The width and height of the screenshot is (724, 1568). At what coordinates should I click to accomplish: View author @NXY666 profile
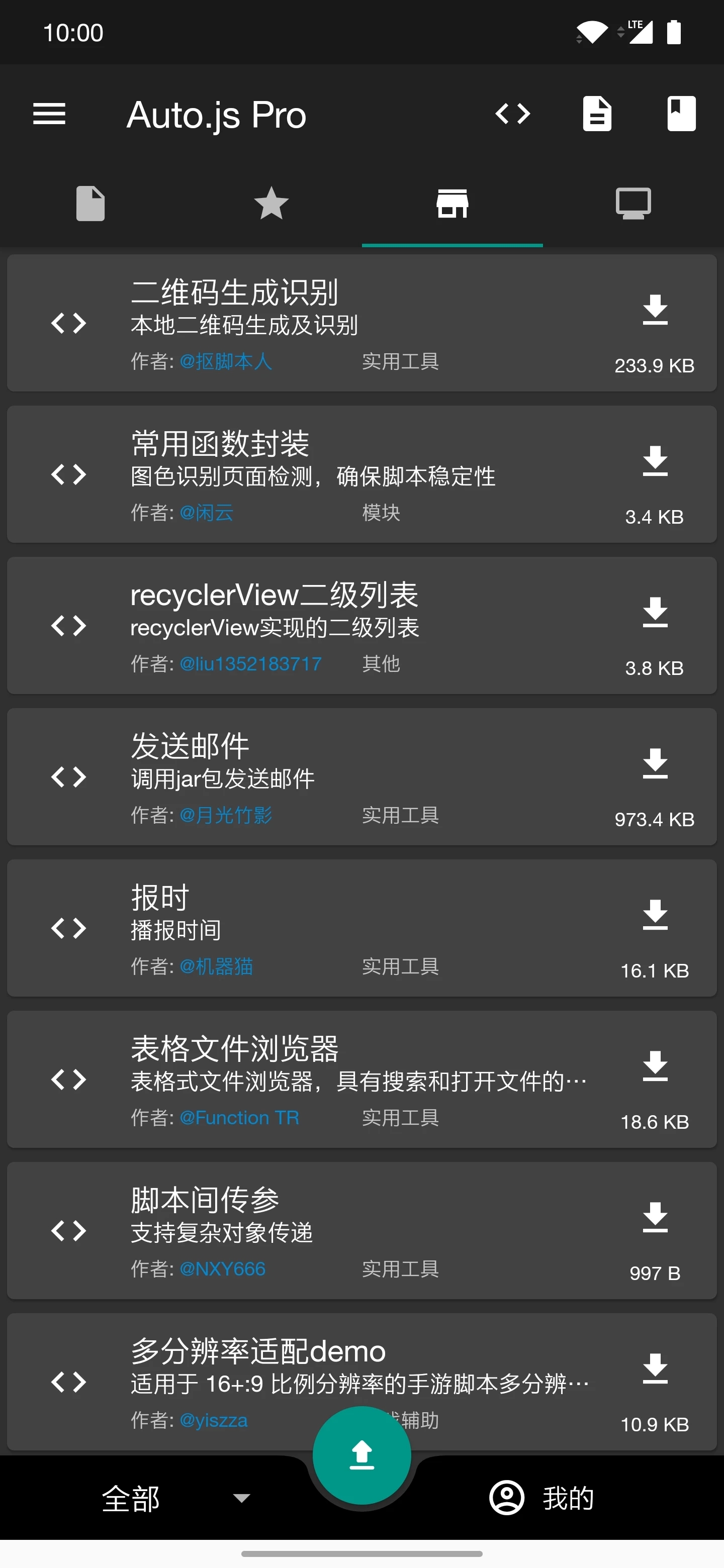tap(223, 1268)
